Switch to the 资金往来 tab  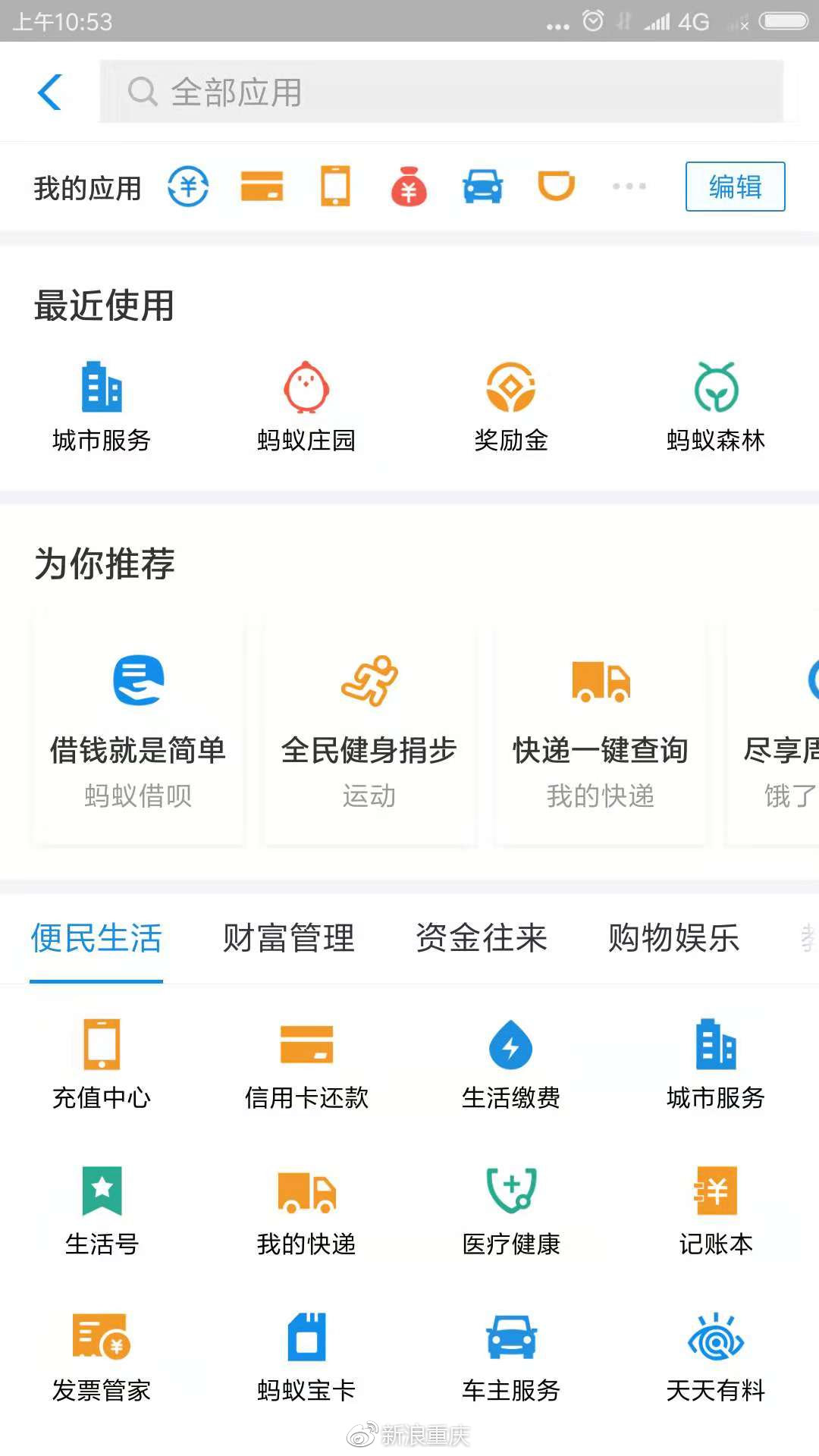(482, 938)
